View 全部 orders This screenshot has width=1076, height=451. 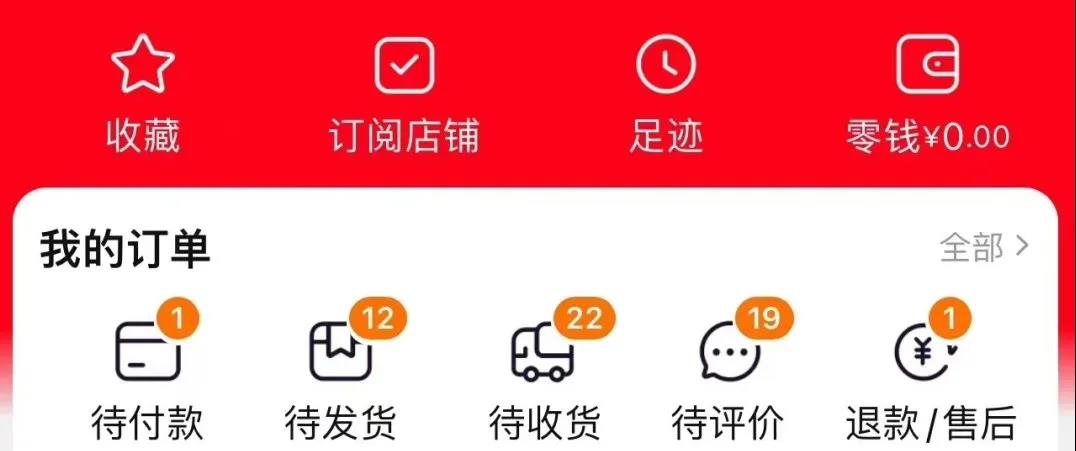tap(984, 247)
